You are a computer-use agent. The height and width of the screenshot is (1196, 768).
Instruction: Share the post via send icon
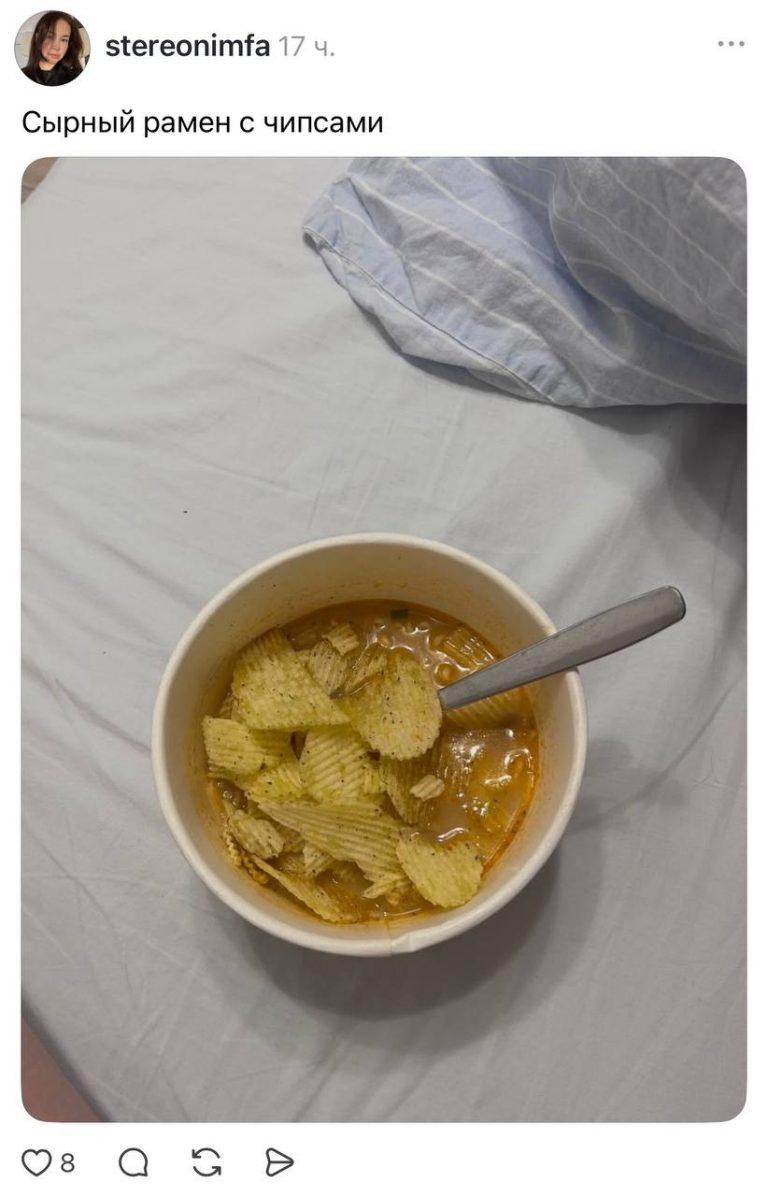pyautogui.click(x=279, y=1162)
